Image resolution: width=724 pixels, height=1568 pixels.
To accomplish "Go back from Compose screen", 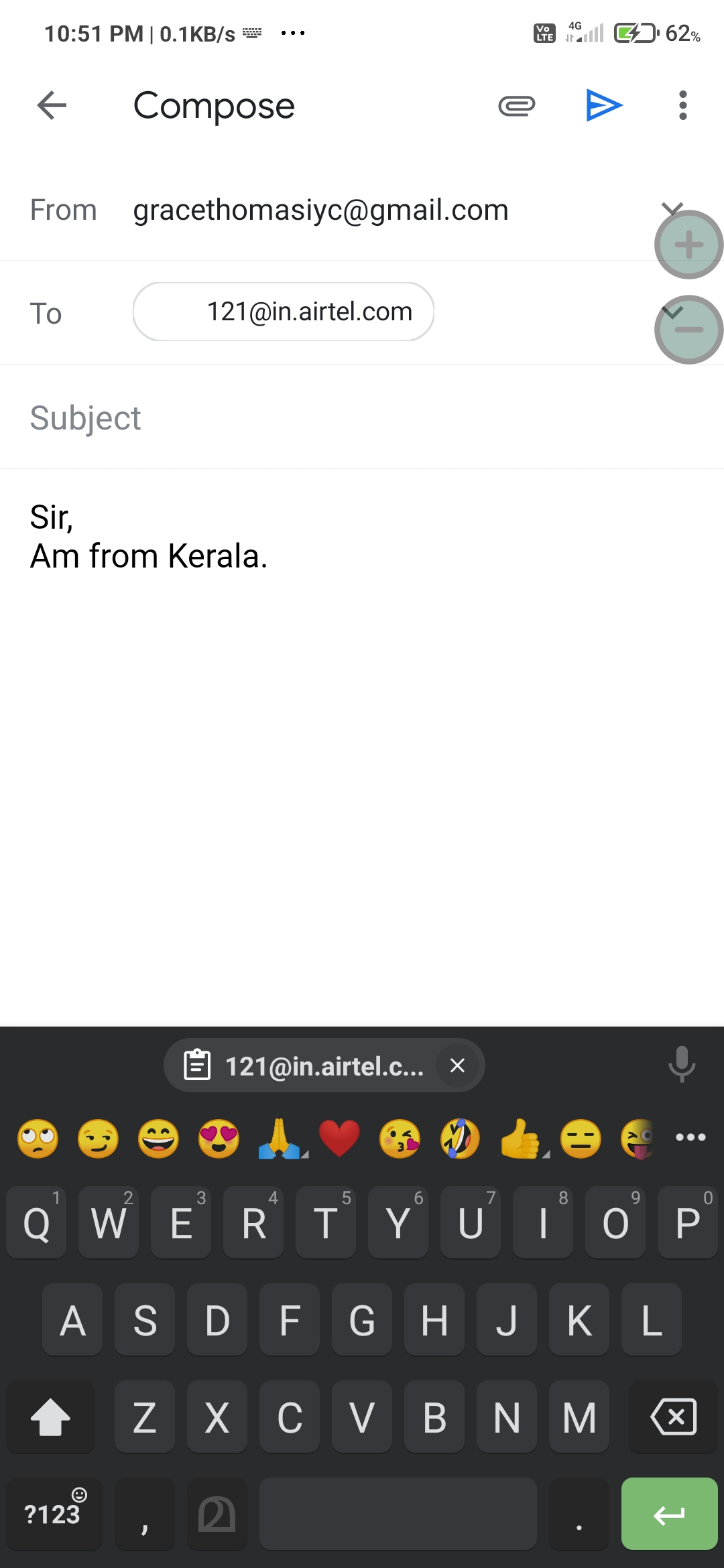I will 52,105.
